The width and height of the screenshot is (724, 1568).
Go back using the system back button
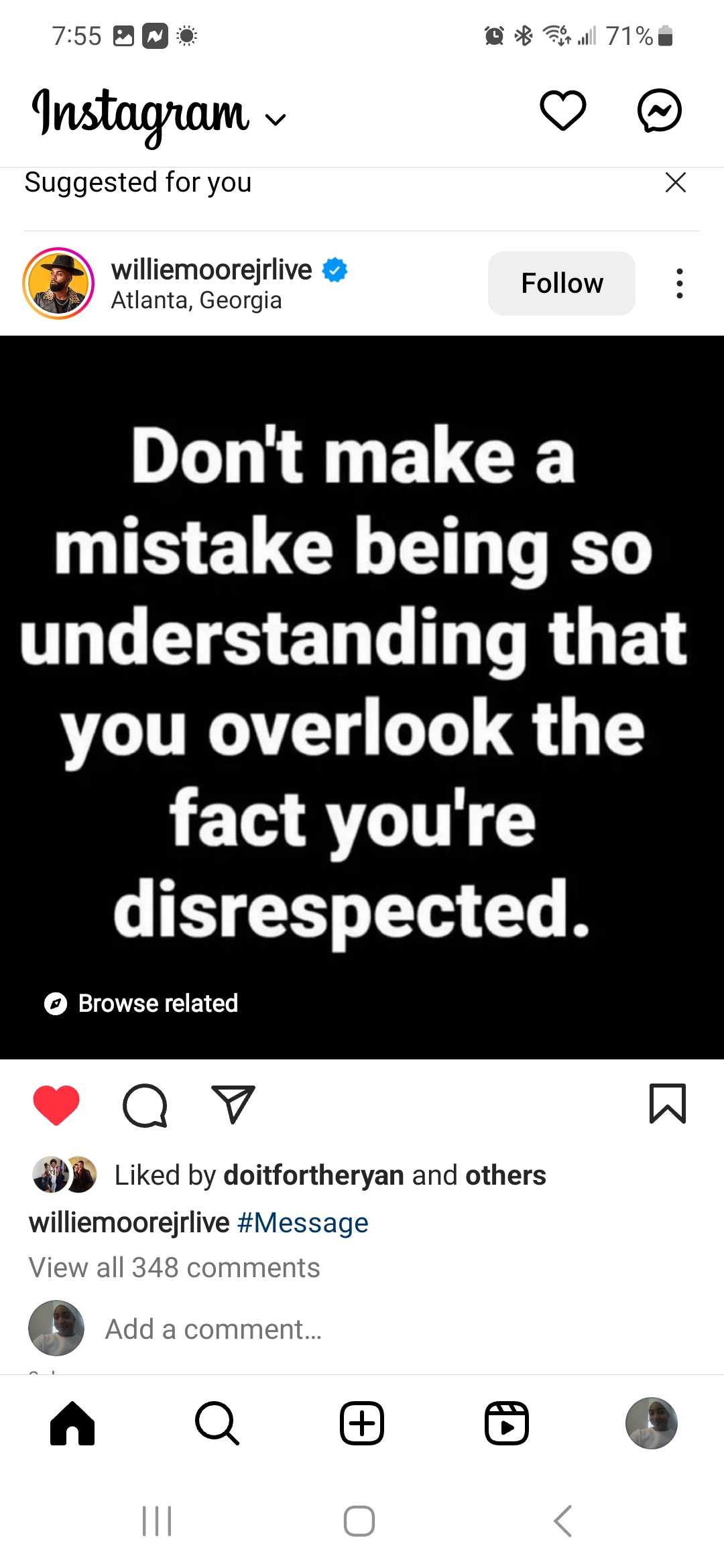(563, 1521)
